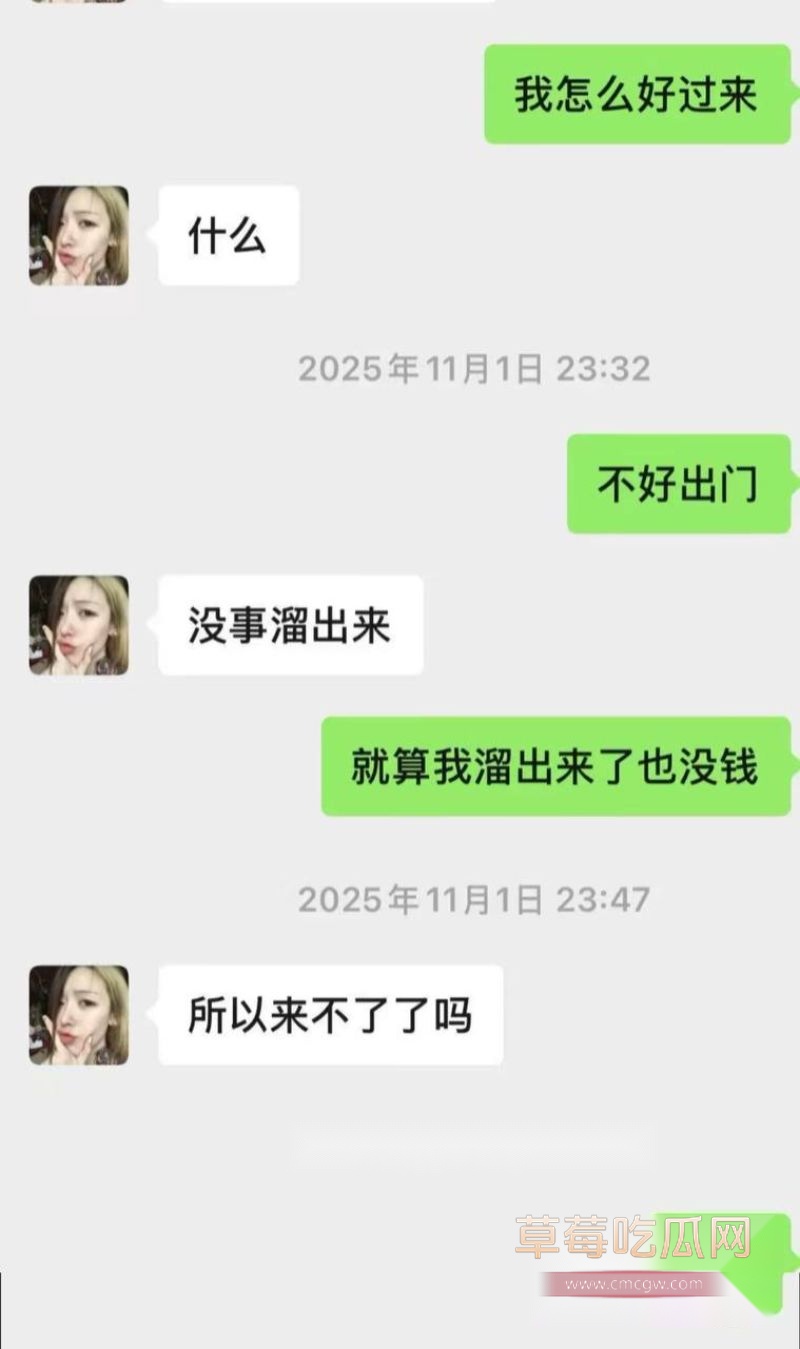800x1349 pixels.
Task: Select the green bubble "我怎么好过来"
Action: [x=636, y=95]
